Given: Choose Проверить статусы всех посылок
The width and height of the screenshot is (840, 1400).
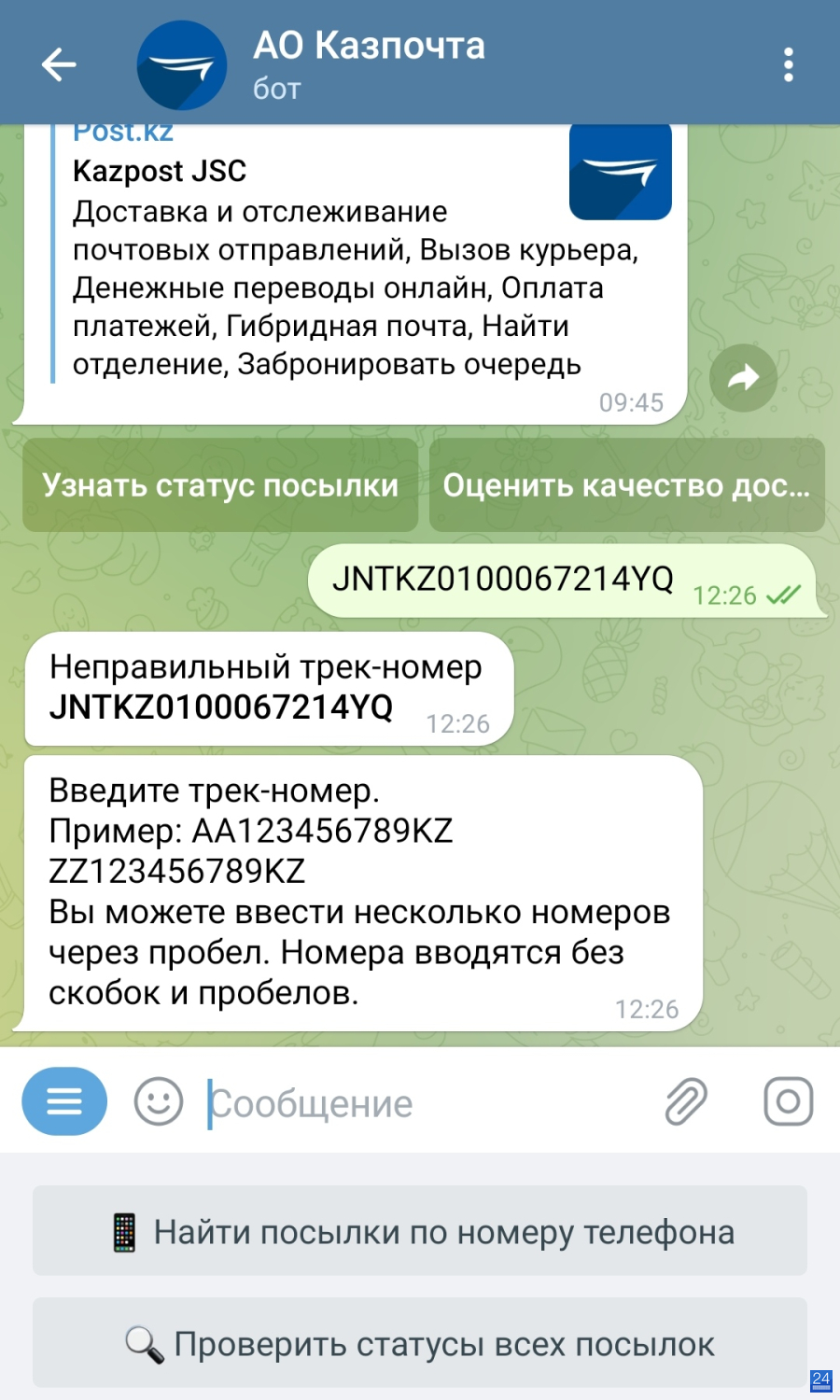Looking at the screenshot, I should click(420, 1343).
